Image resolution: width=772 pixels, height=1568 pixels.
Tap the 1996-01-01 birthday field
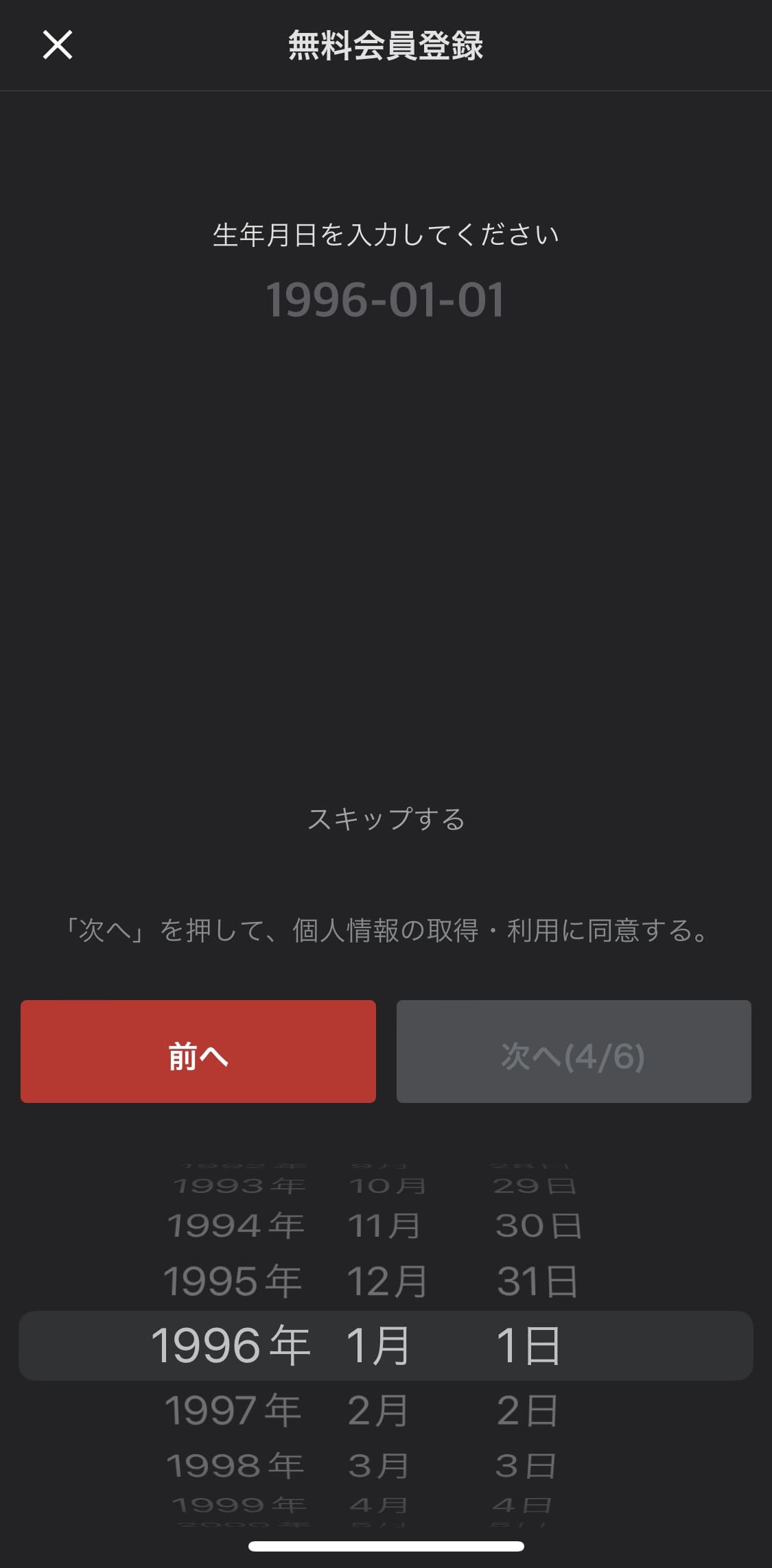pyautogui.click(x=385, y=300)
